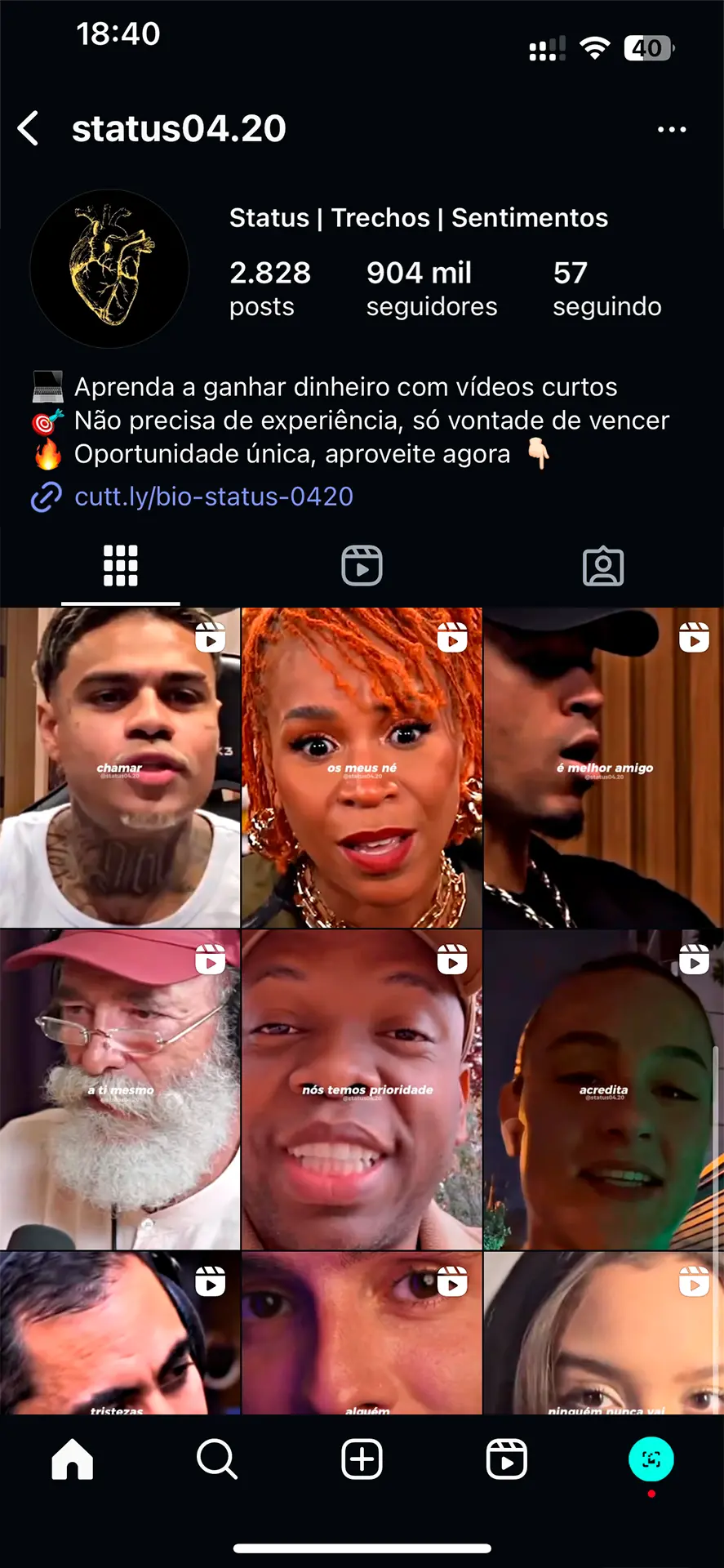Image resolution: width=724 pixels, height=1568 pixels.
Task: Open the cutt.ly/bio-status-0420 link
Action: pyautogui.click(x=214, y=497)
